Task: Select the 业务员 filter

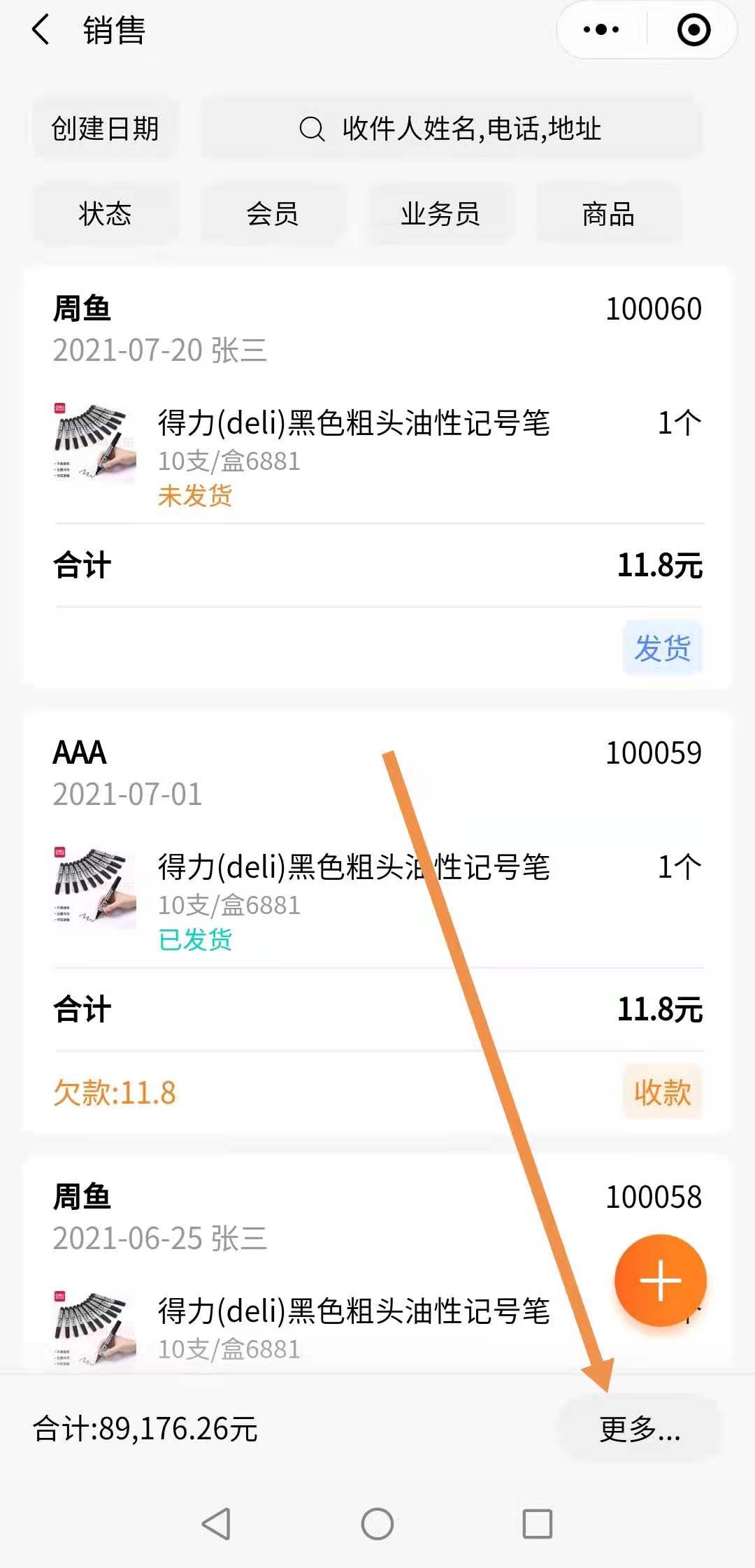Action: 440,213
